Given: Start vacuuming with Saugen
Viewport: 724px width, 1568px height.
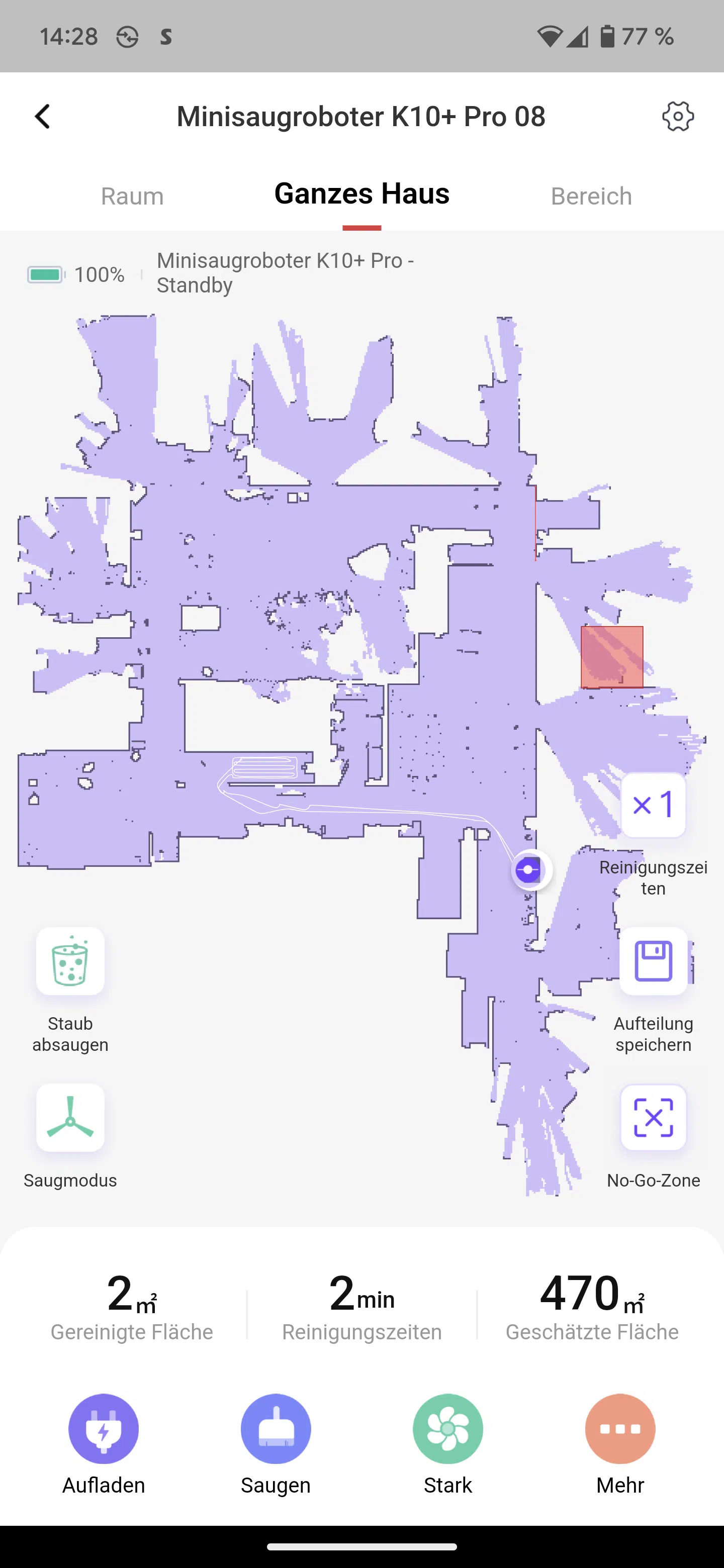Looking at the screenshot, I should point(276,1429).
